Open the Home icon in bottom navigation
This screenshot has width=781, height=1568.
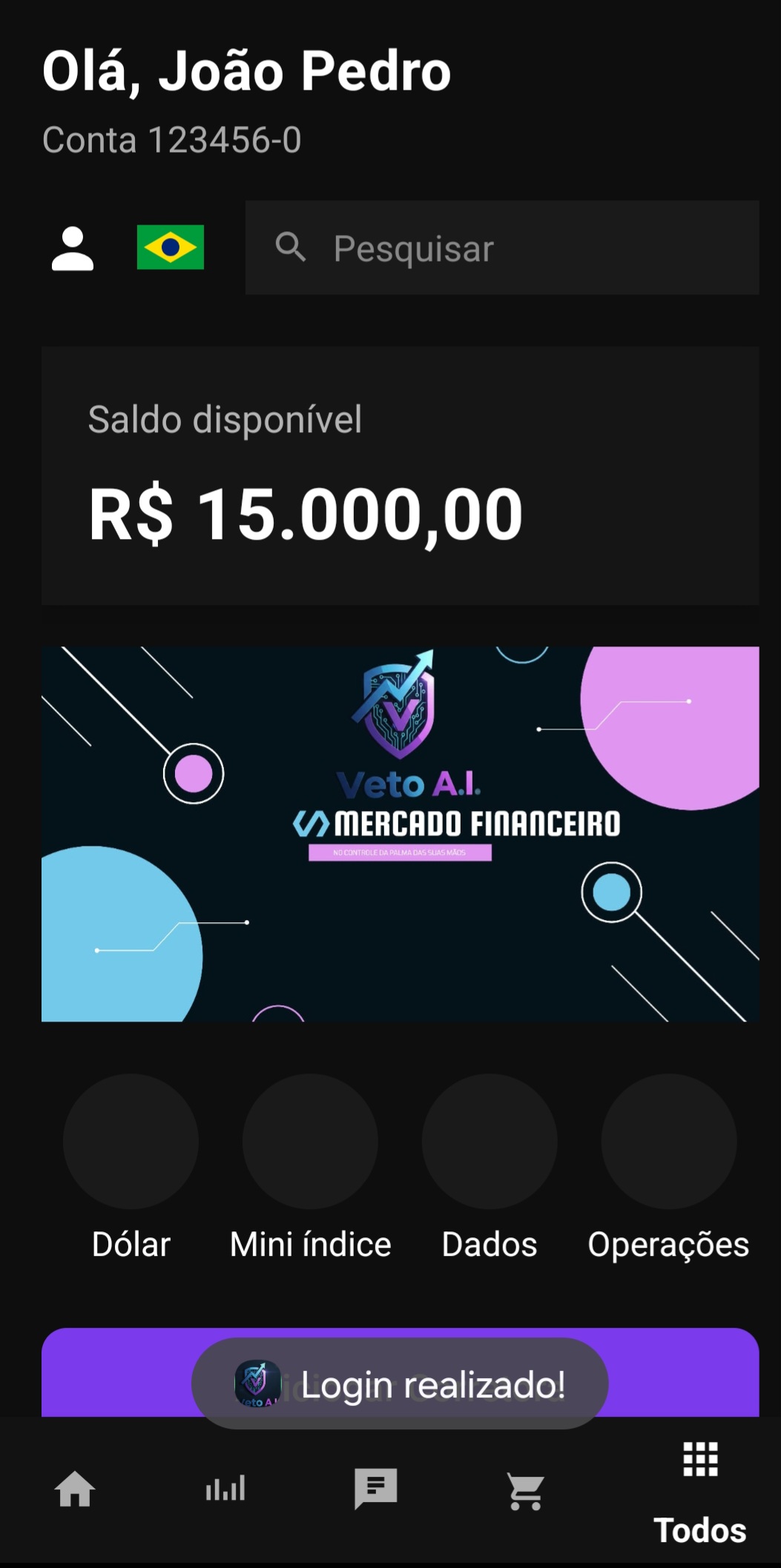[76, 1490]
